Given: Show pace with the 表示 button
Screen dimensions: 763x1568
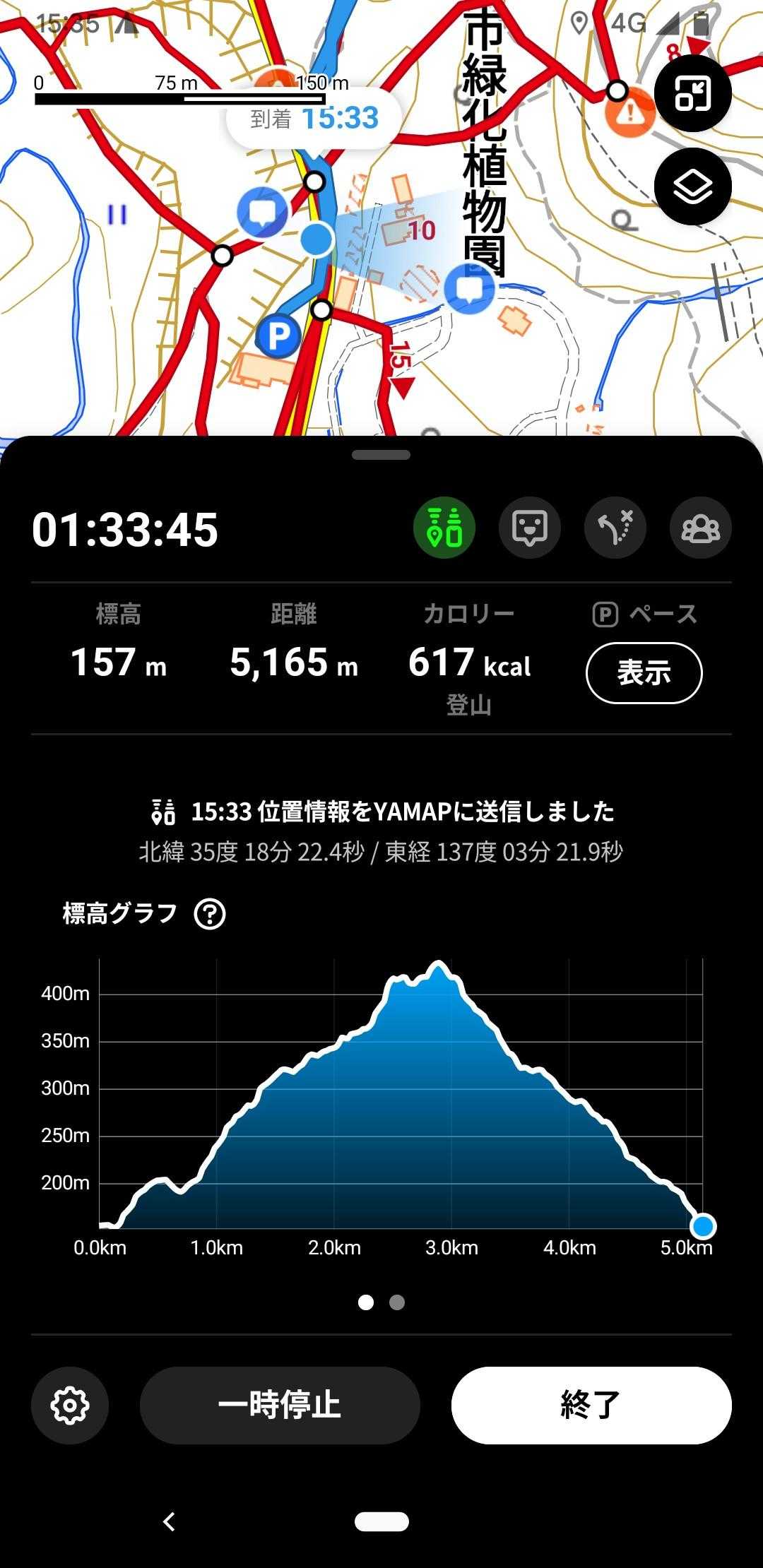Looking at the screenshot, I should click(x=644, y=672).
